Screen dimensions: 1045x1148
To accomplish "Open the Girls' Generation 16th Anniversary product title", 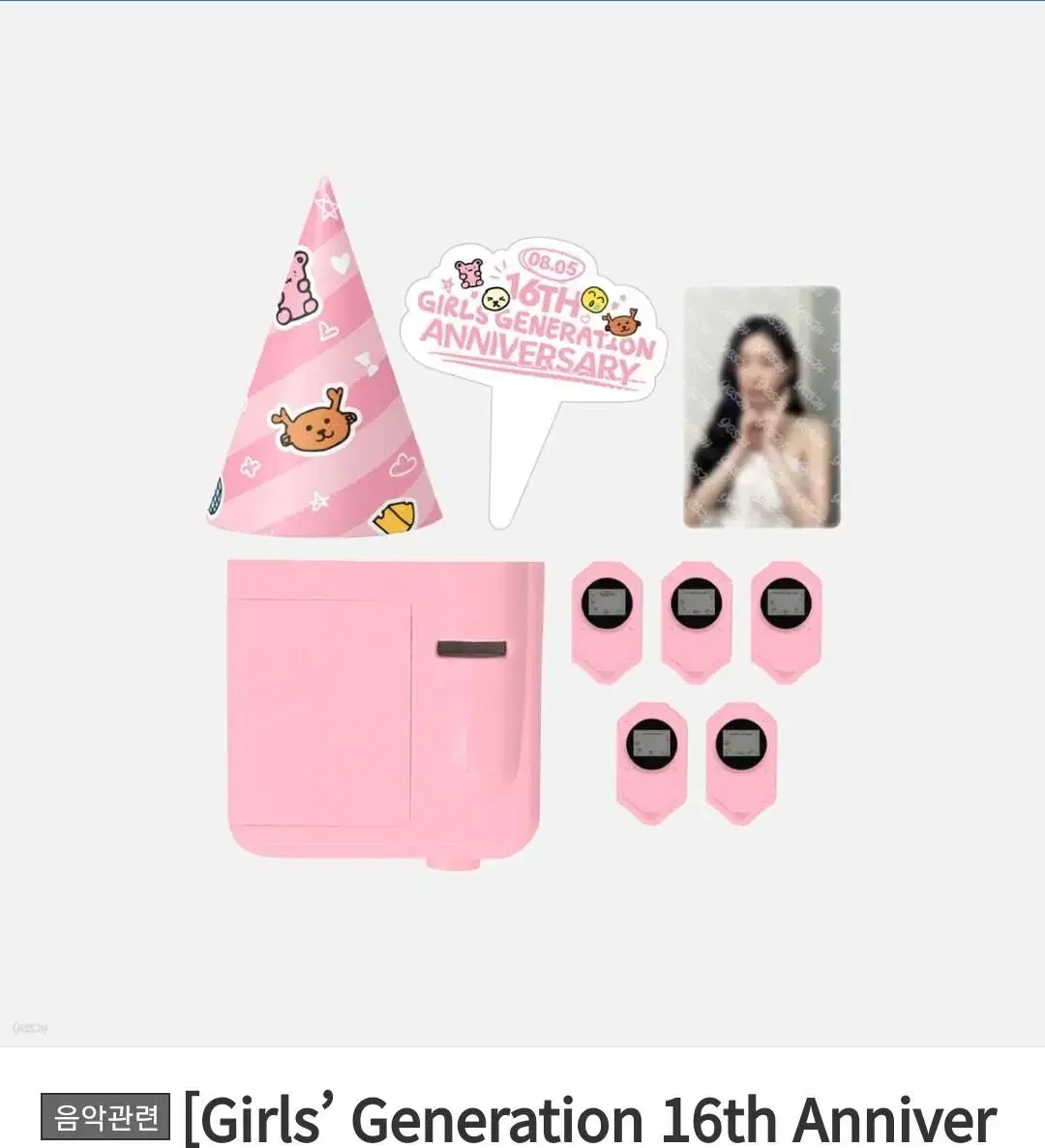I will [581, 1122].
